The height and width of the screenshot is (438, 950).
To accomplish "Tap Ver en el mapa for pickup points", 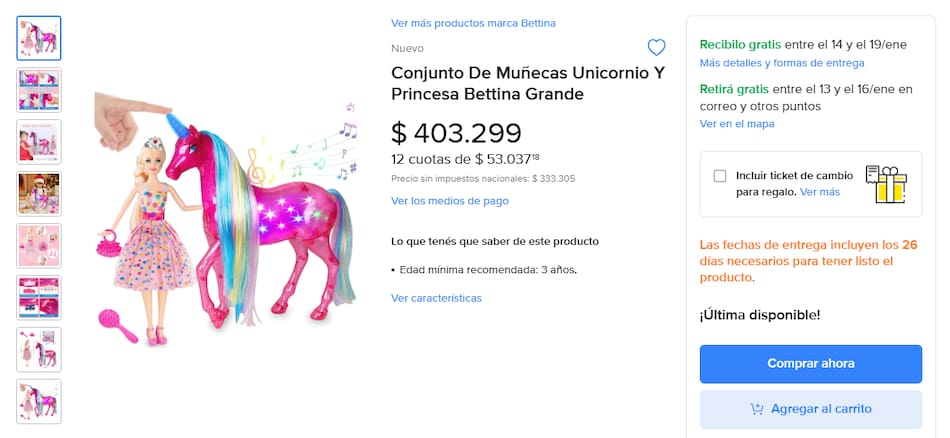I will point(736,124).
